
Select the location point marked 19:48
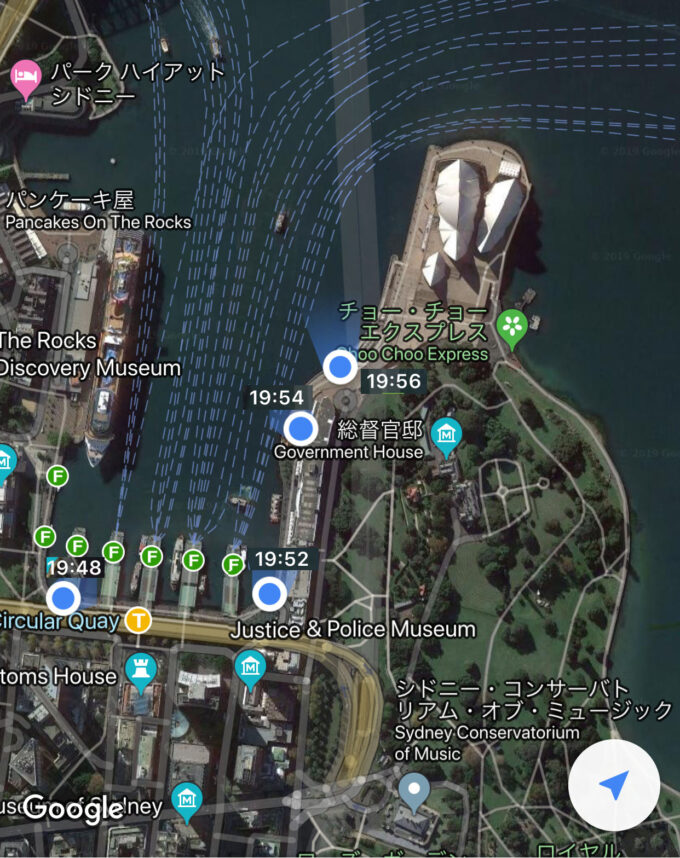(65, 599)
